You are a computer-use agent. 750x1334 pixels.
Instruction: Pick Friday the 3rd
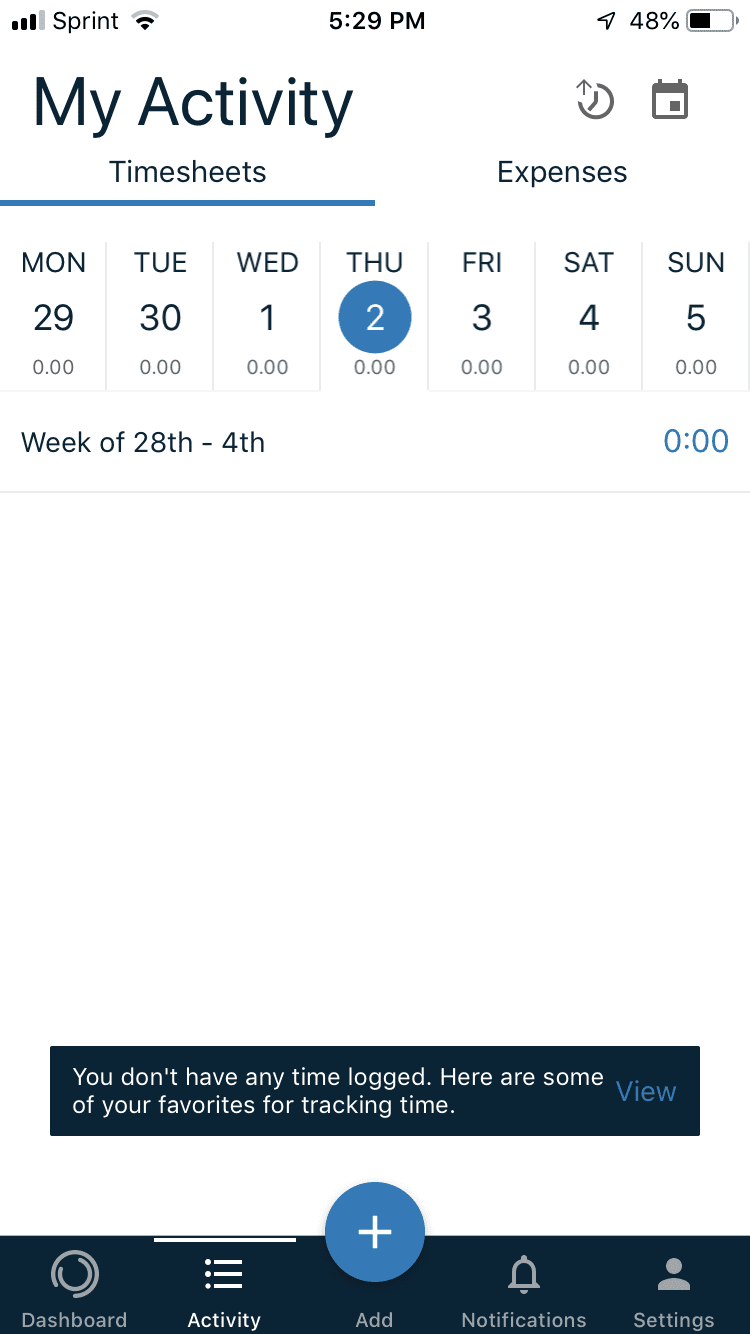482,316
